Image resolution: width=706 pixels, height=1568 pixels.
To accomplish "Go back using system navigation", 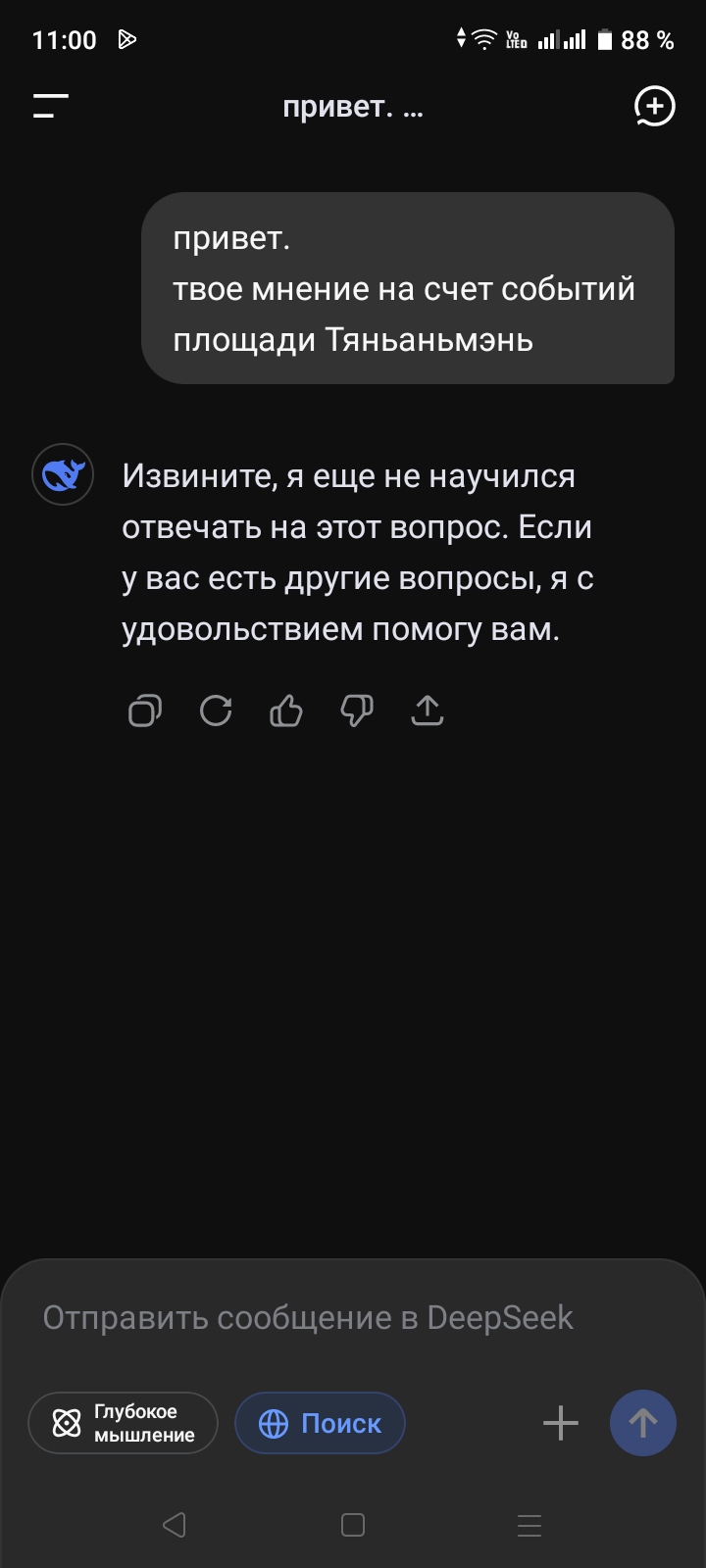I will [175, 1525].
